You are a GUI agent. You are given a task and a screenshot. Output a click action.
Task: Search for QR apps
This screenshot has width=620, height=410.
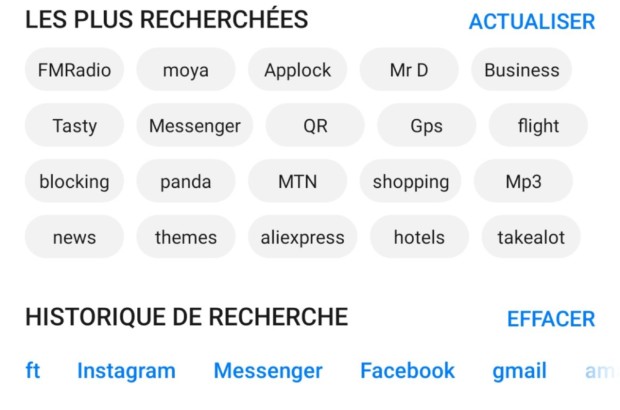(x=315, y=126)
